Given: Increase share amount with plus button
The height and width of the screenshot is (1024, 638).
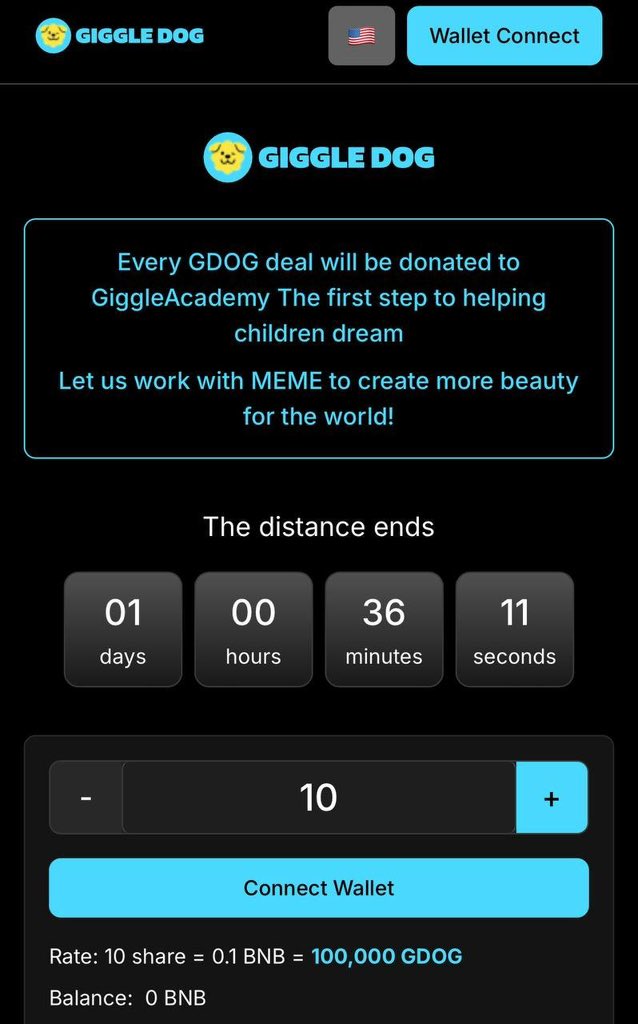Looking at the screenshot, I should click(x=551, y=798).
